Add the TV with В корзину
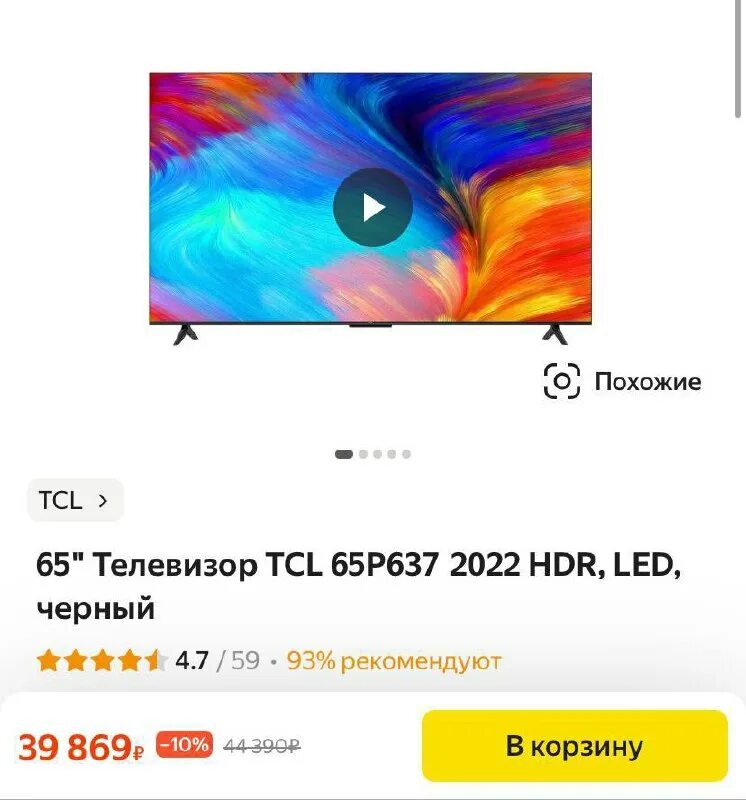The width and height of the screenshot is (746, 800). click(574, 746)
